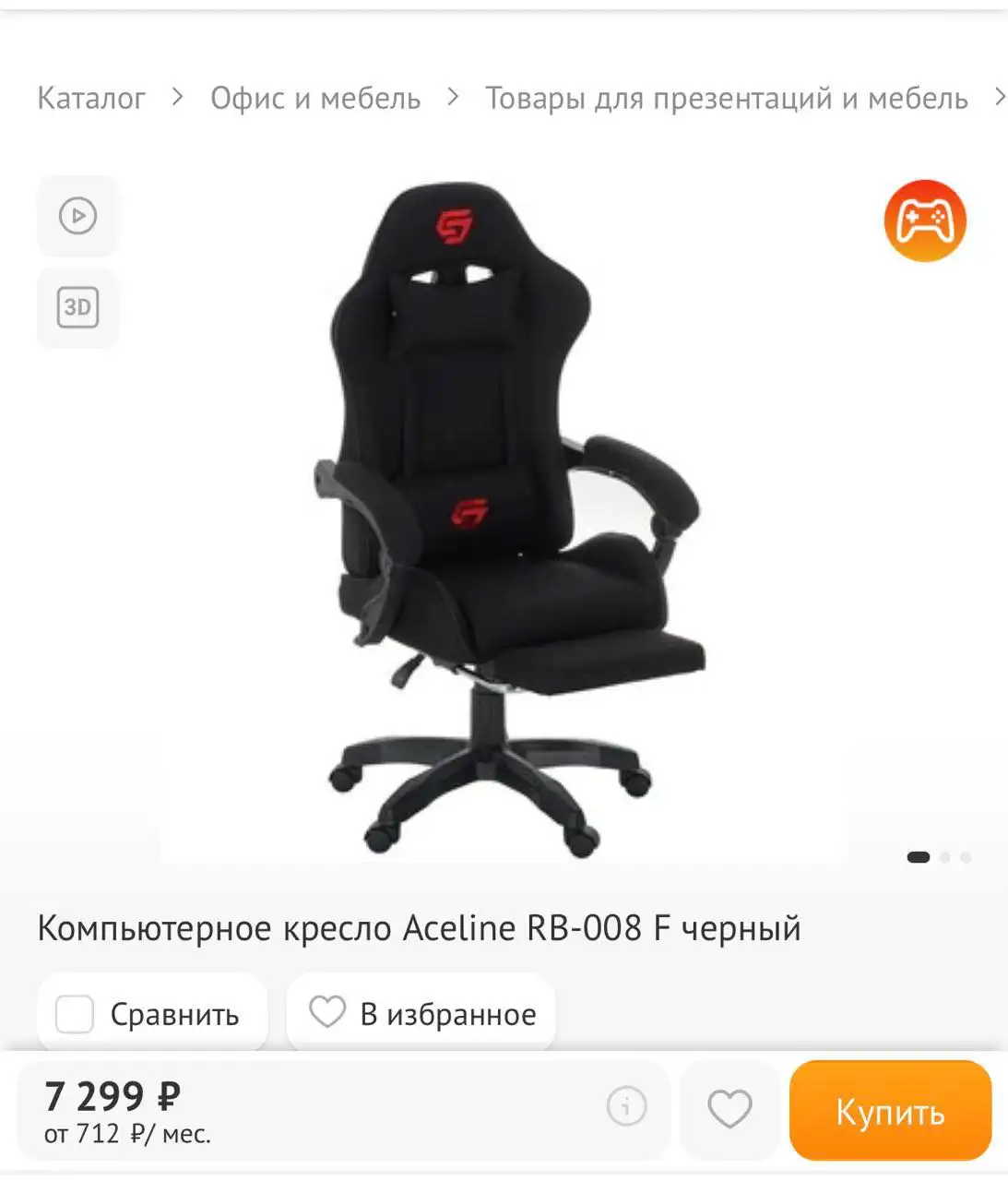This screenshot has width=1008, height=1181.
Task: Click the chevron after Офис и мебель
Action: (452, 99)
